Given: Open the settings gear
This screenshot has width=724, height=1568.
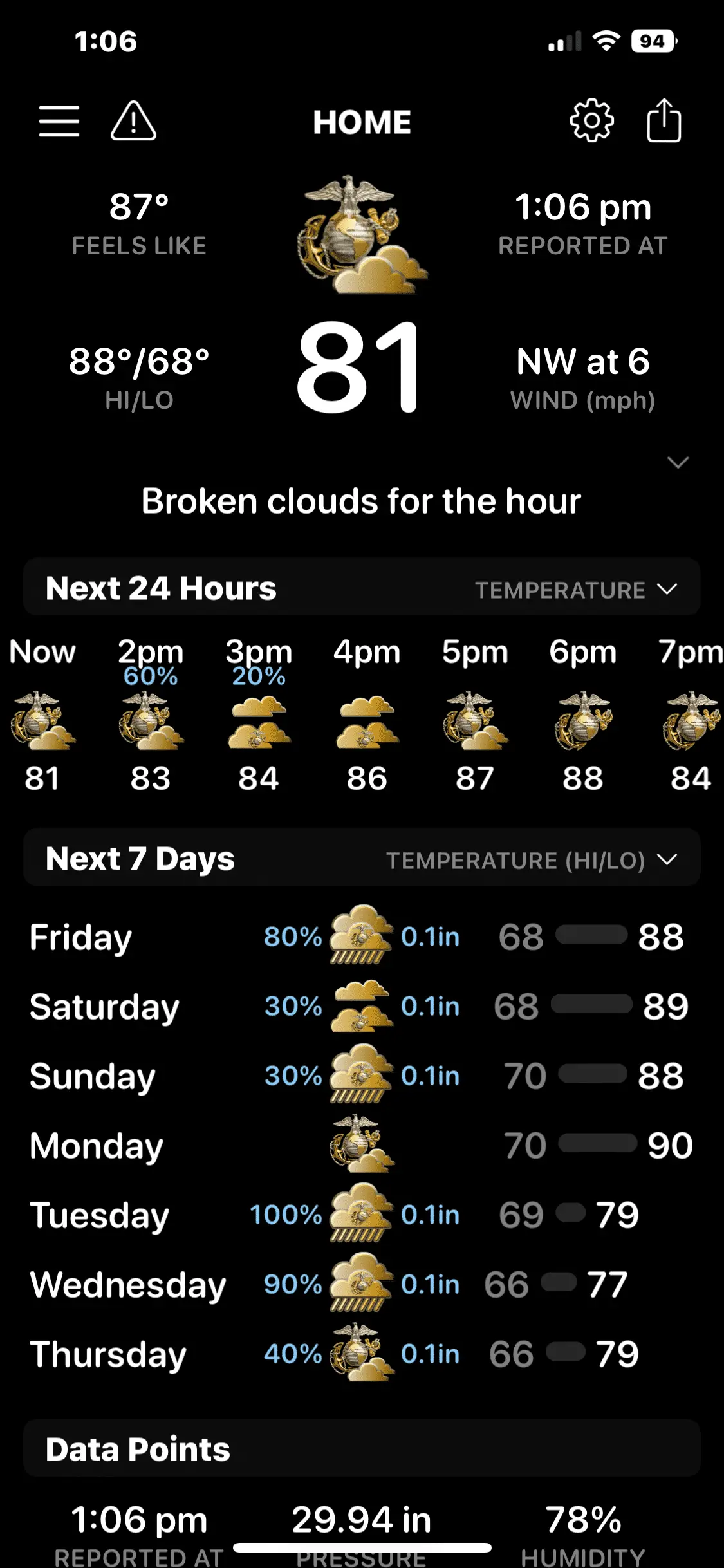Looking at the screenshot, I should point(591,121).
